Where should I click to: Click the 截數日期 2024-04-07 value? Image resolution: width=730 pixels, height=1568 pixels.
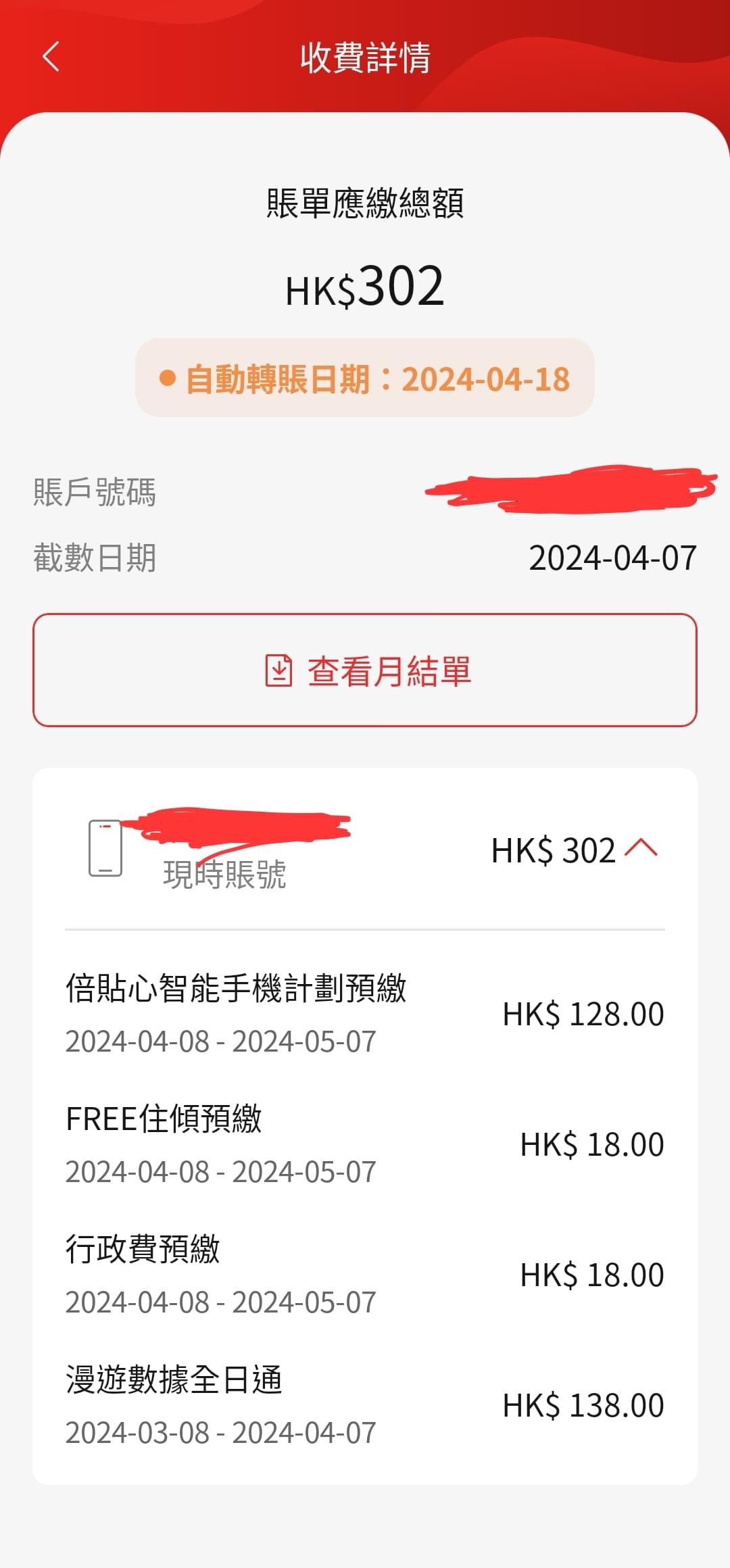point(614,558)
